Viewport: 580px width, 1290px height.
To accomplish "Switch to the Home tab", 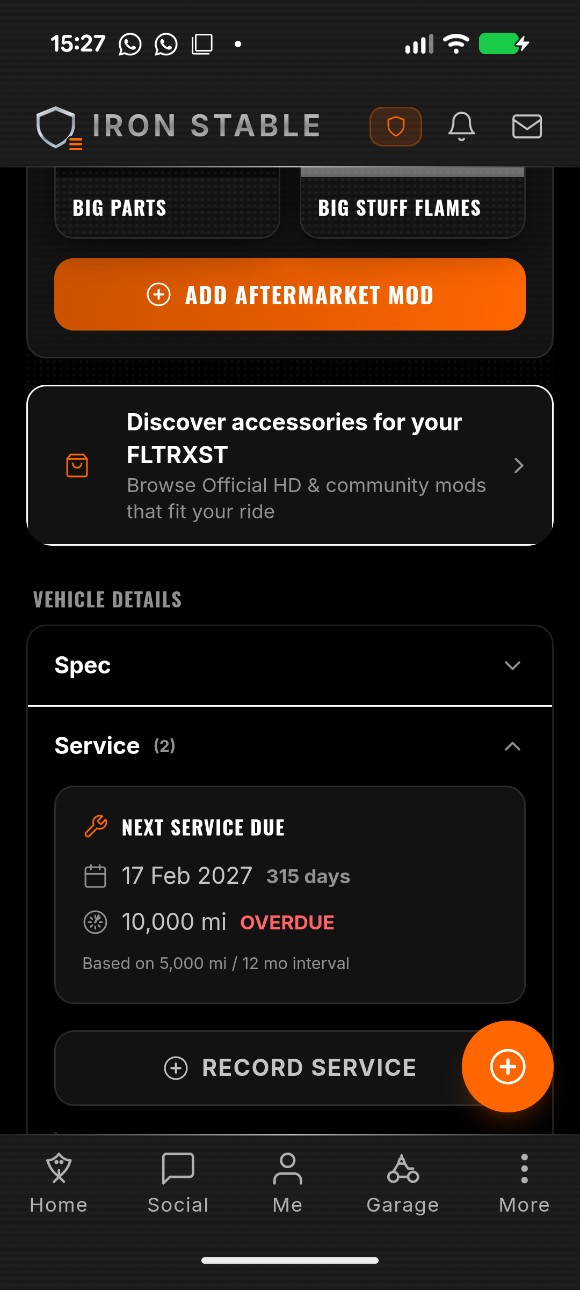I will click(x=59, y=1183).
